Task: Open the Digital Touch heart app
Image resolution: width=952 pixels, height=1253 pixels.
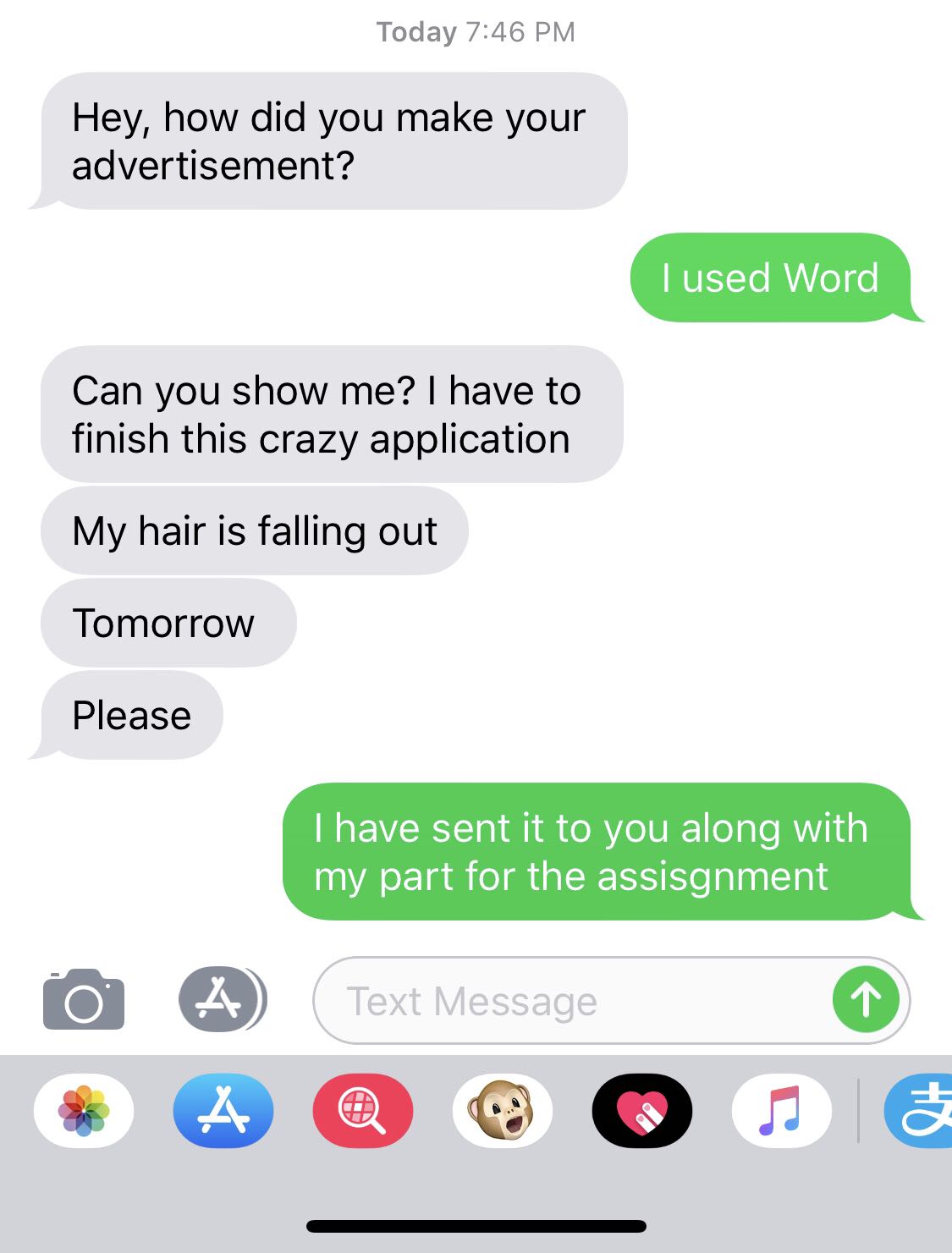Action: [642, 1110]
